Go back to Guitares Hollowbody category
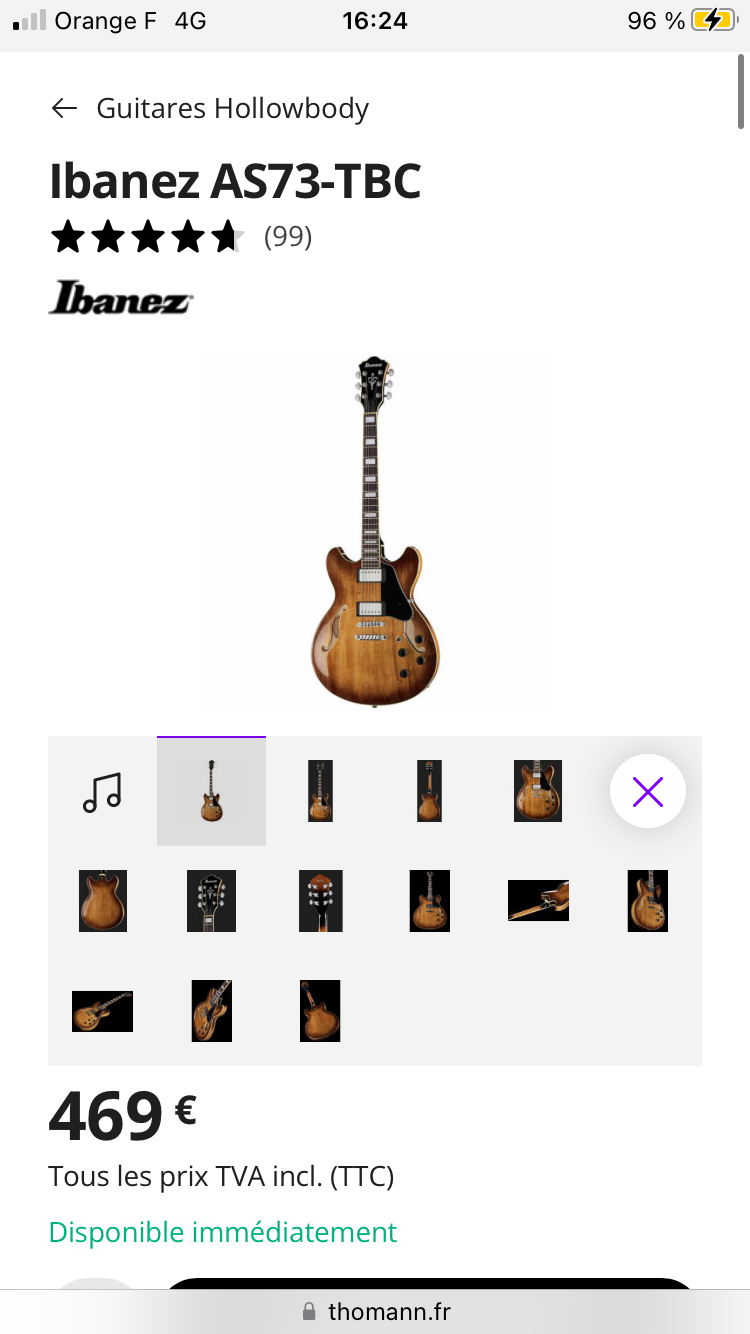Image resolution: width=750 pixels, height=1334 pixels. click(64, 108)
